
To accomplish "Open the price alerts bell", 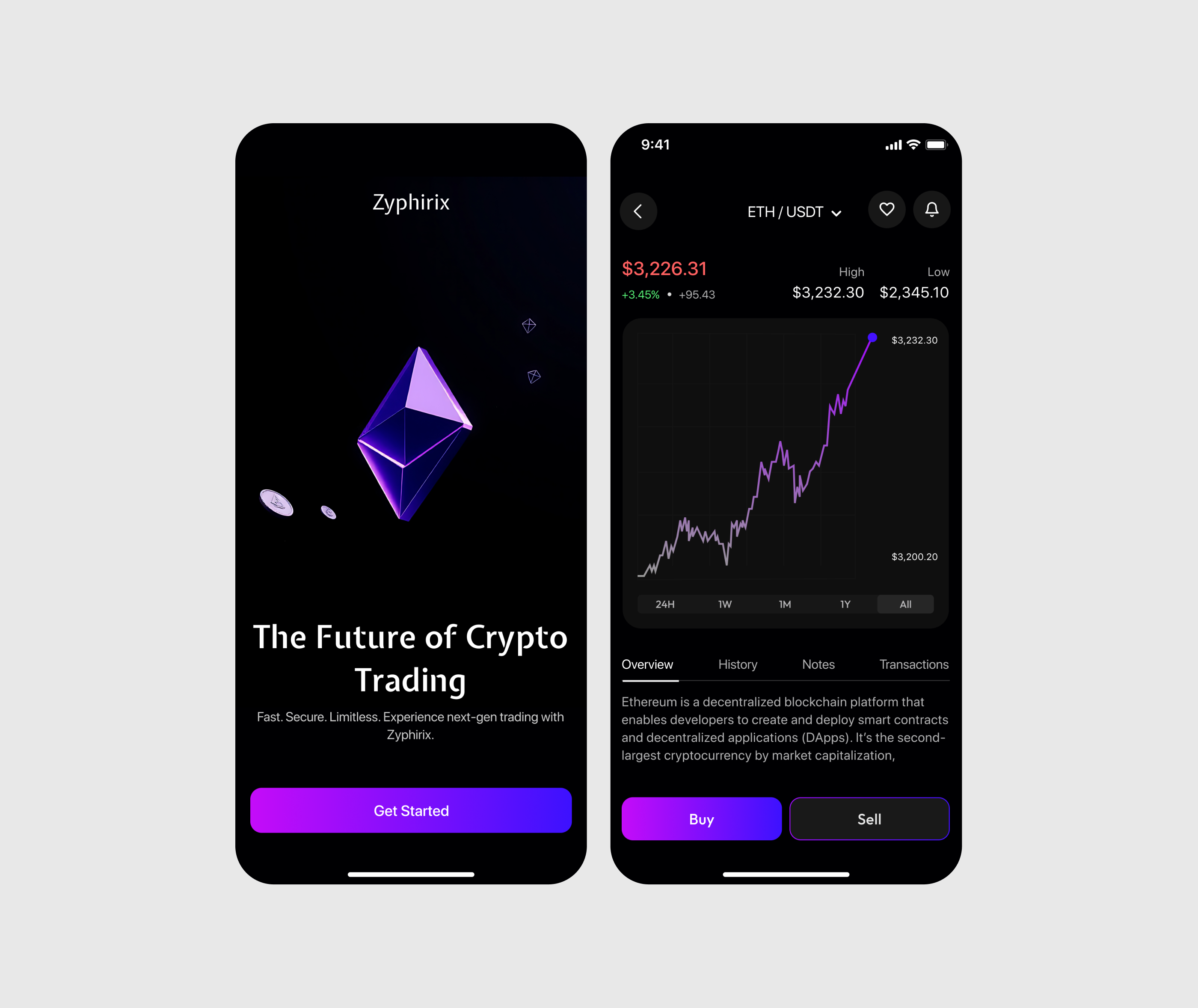I will click(x=932, y=210).
